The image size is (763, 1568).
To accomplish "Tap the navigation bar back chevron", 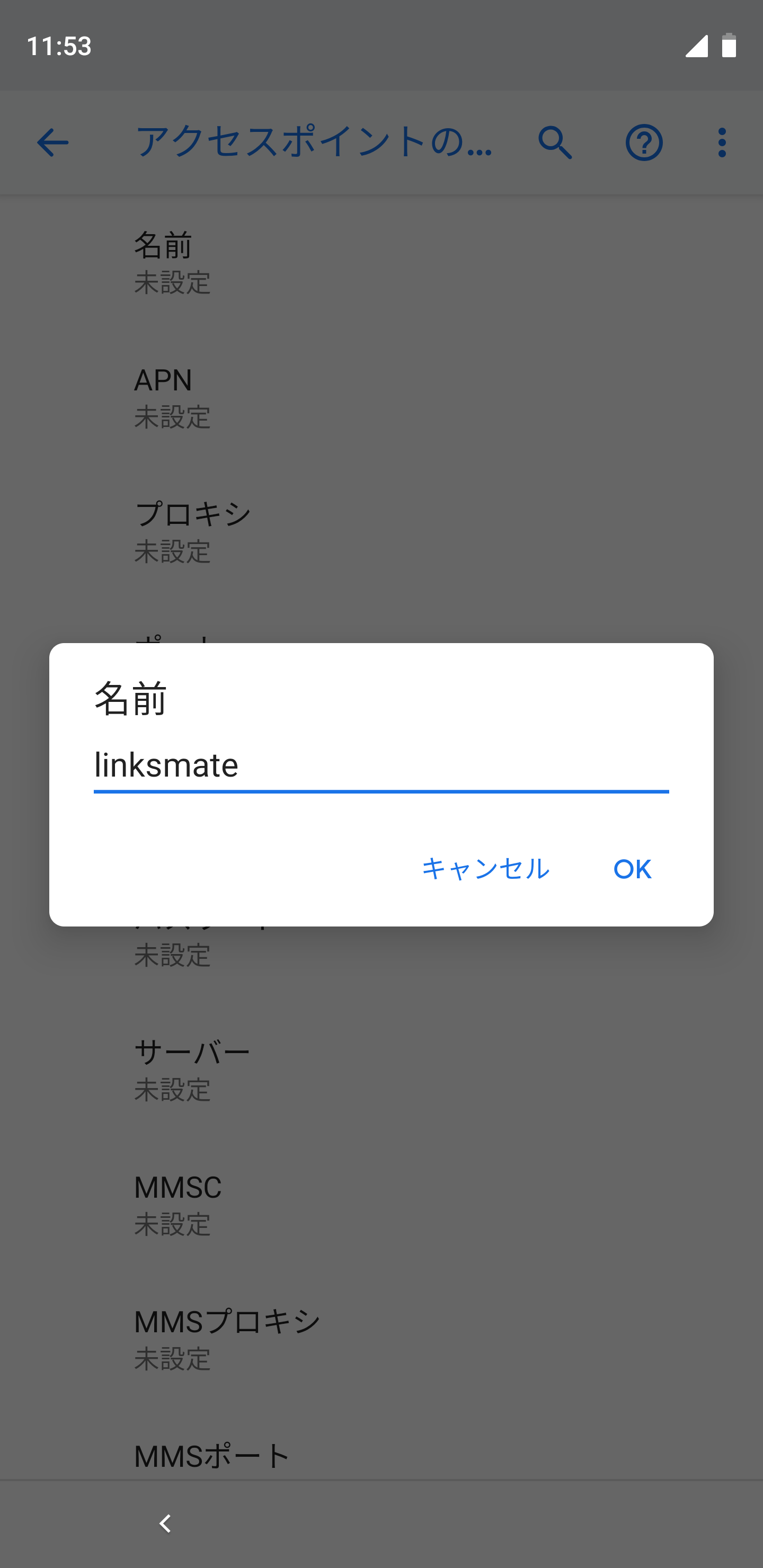I will pos(164,1524).
